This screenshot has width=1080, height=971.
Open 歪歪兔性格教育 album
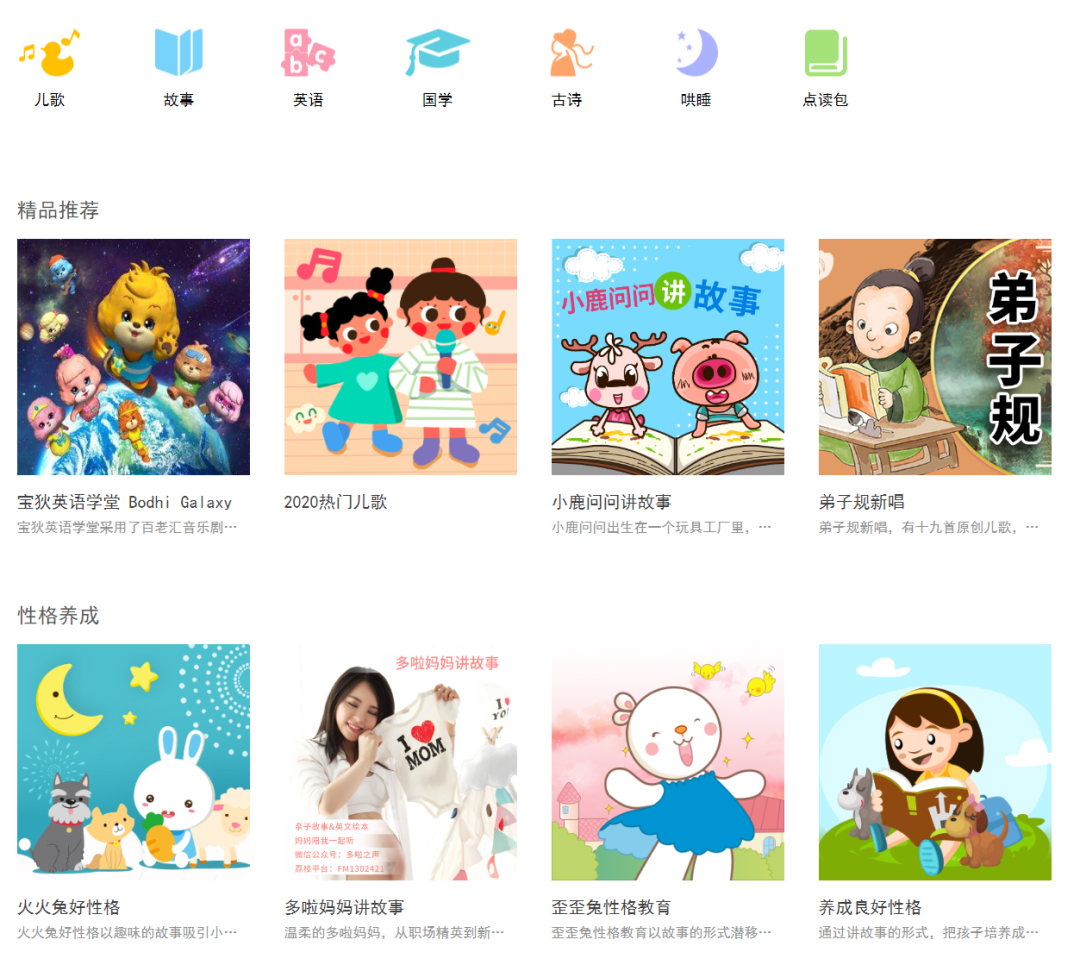point(667,762)
